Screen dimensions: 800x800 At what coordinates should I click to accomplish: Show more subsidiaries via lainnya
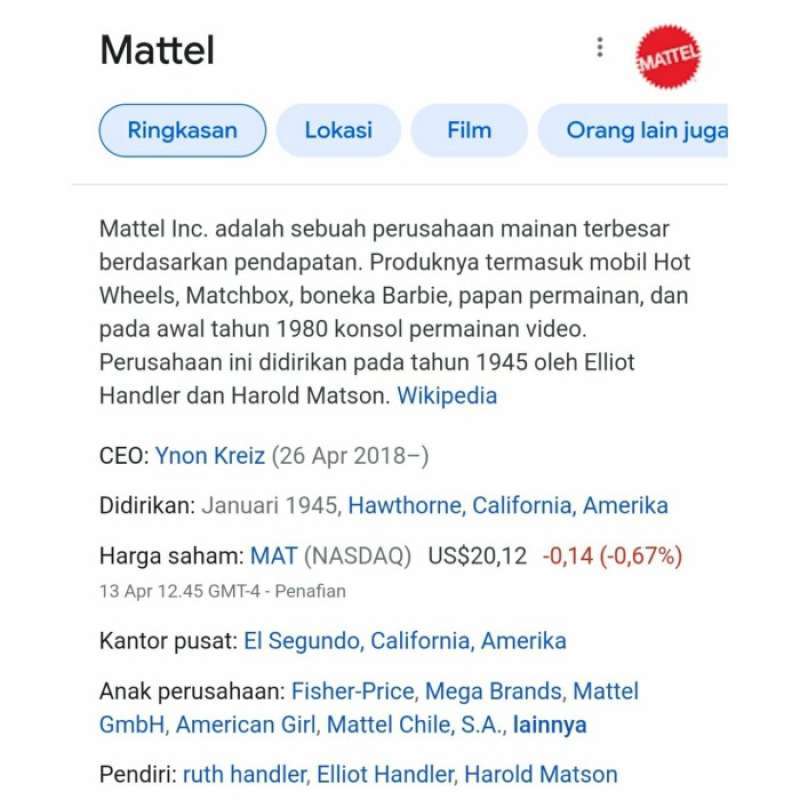click(x=550, y=725)
